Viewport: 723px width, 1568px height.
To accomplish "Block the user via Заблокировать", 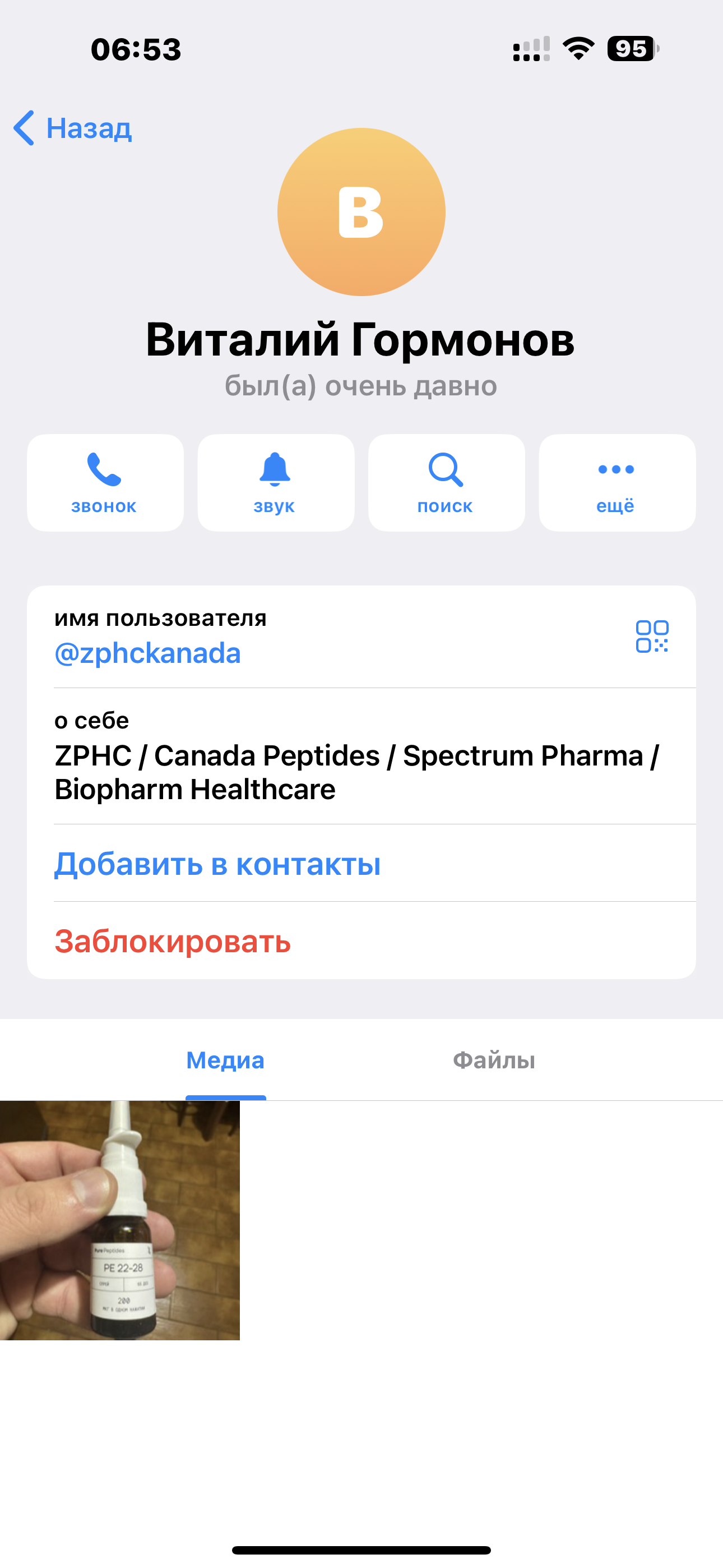I will tap(173, 941).
